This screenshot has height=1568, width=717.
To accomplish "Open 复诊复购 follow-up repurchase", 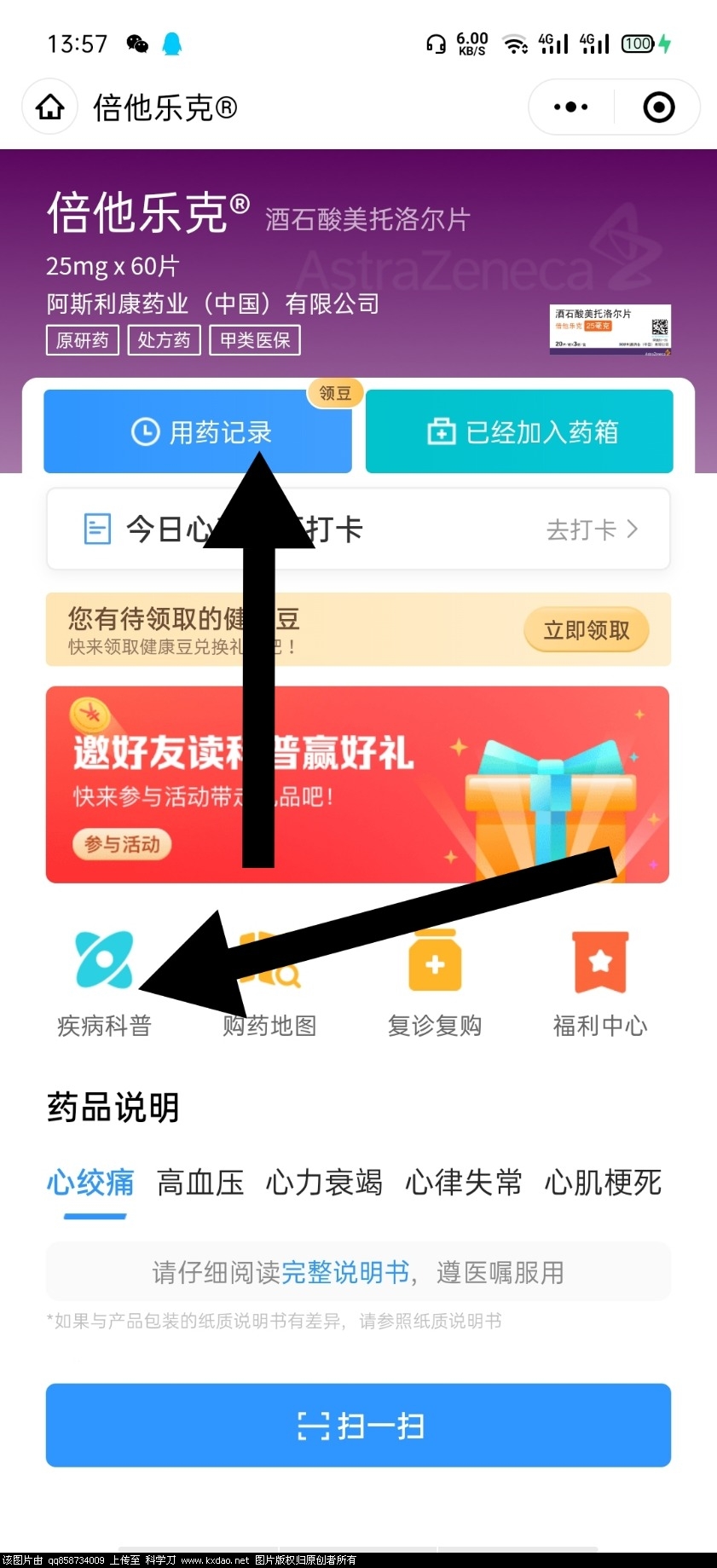I will pos(435,981).
